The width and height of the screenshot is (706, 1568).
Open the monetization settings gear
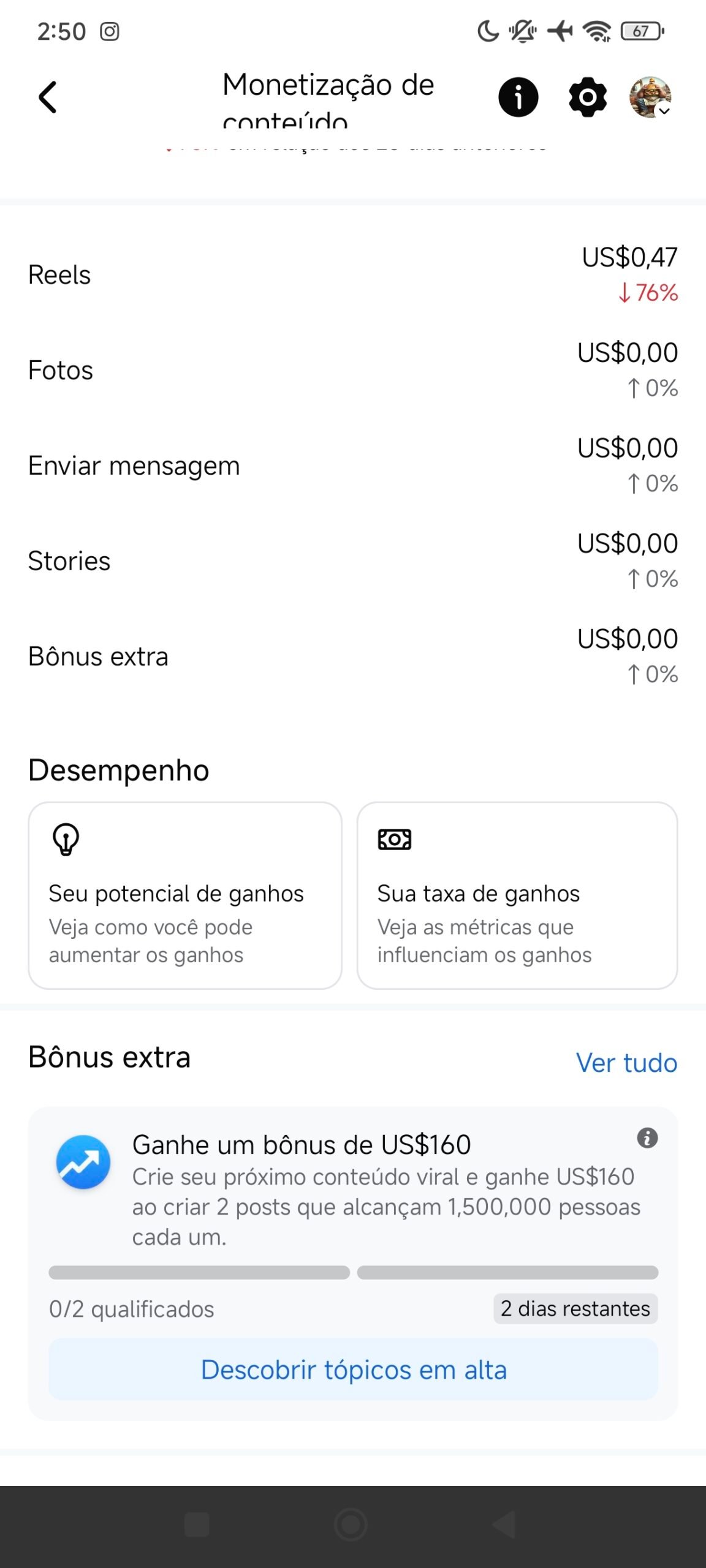coord(587,97)
